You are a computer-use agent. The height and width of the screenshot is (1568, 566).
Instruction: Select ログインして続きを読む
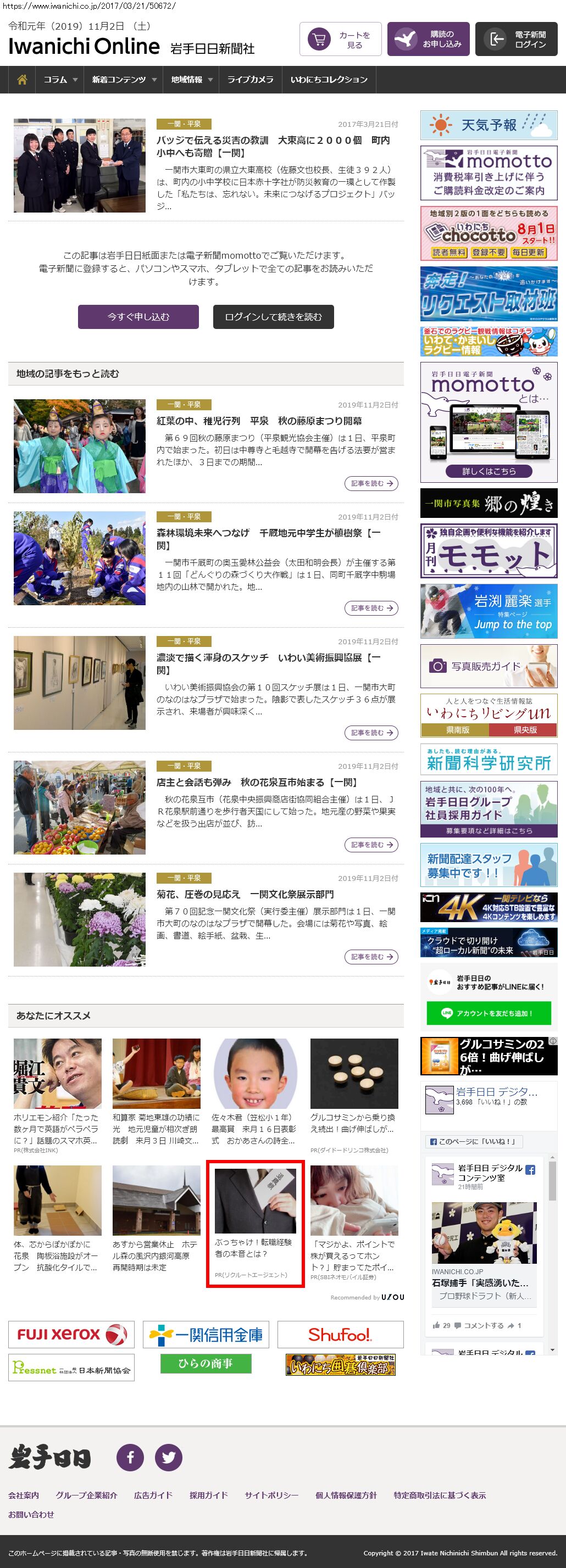click(x=273, y=316)
